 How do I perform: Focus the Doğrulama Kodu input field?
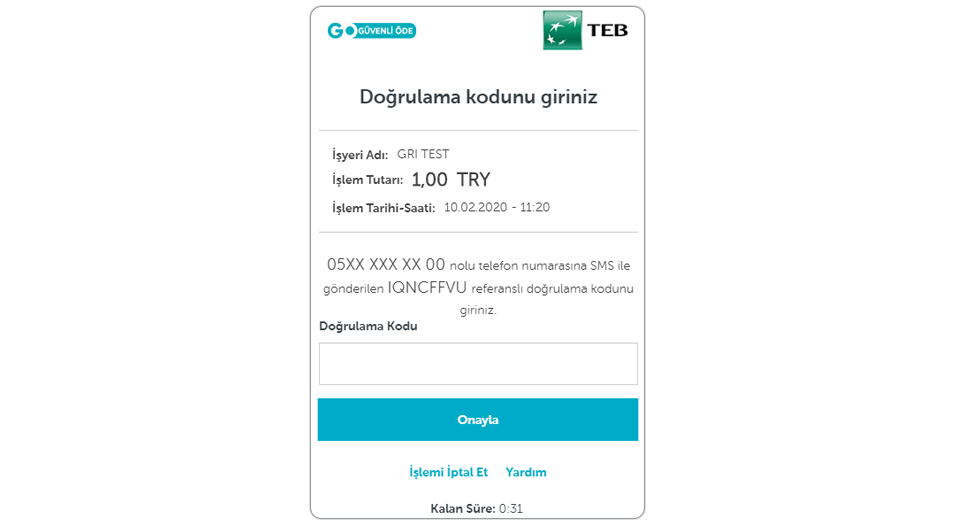click(477, 364)
